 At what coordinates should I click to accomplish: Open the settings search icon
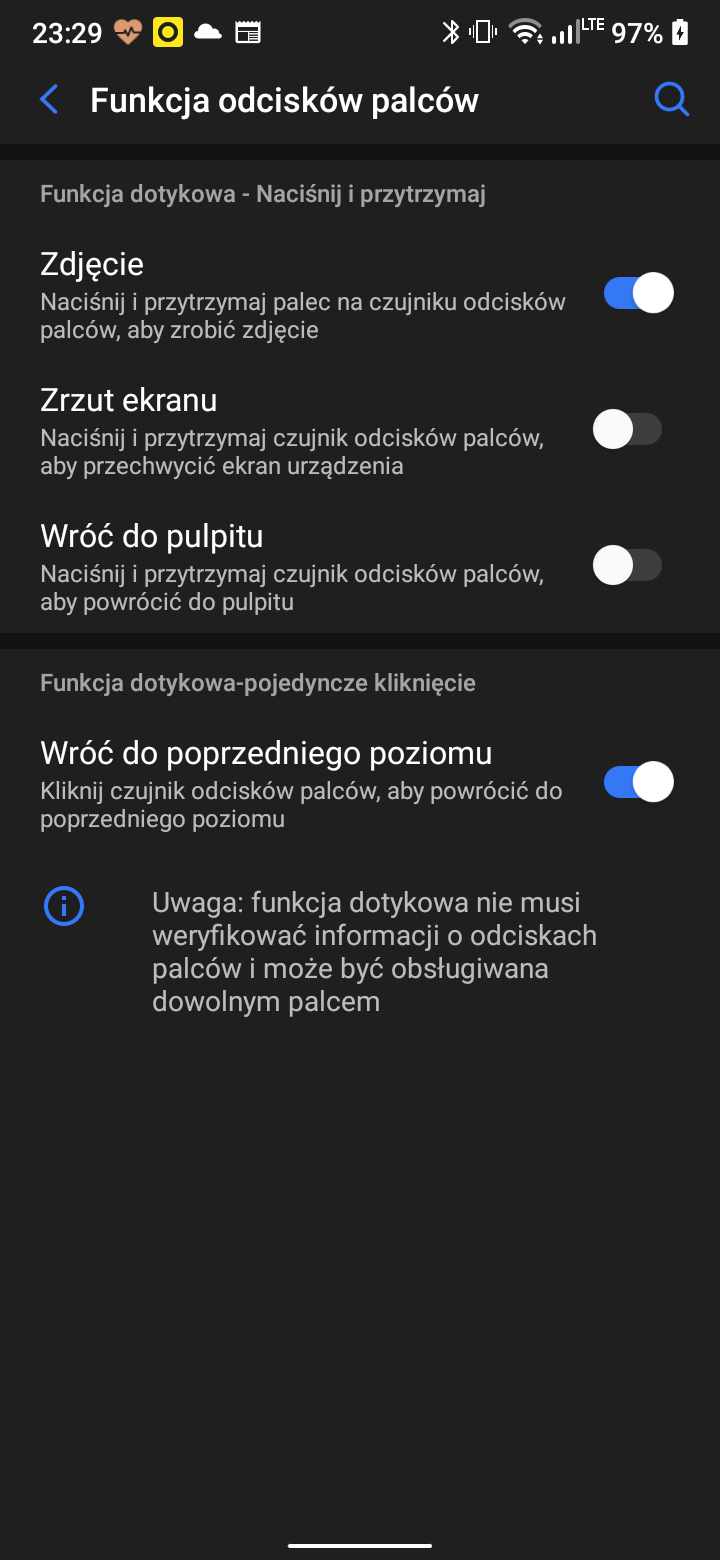click(x=671, y=100)
